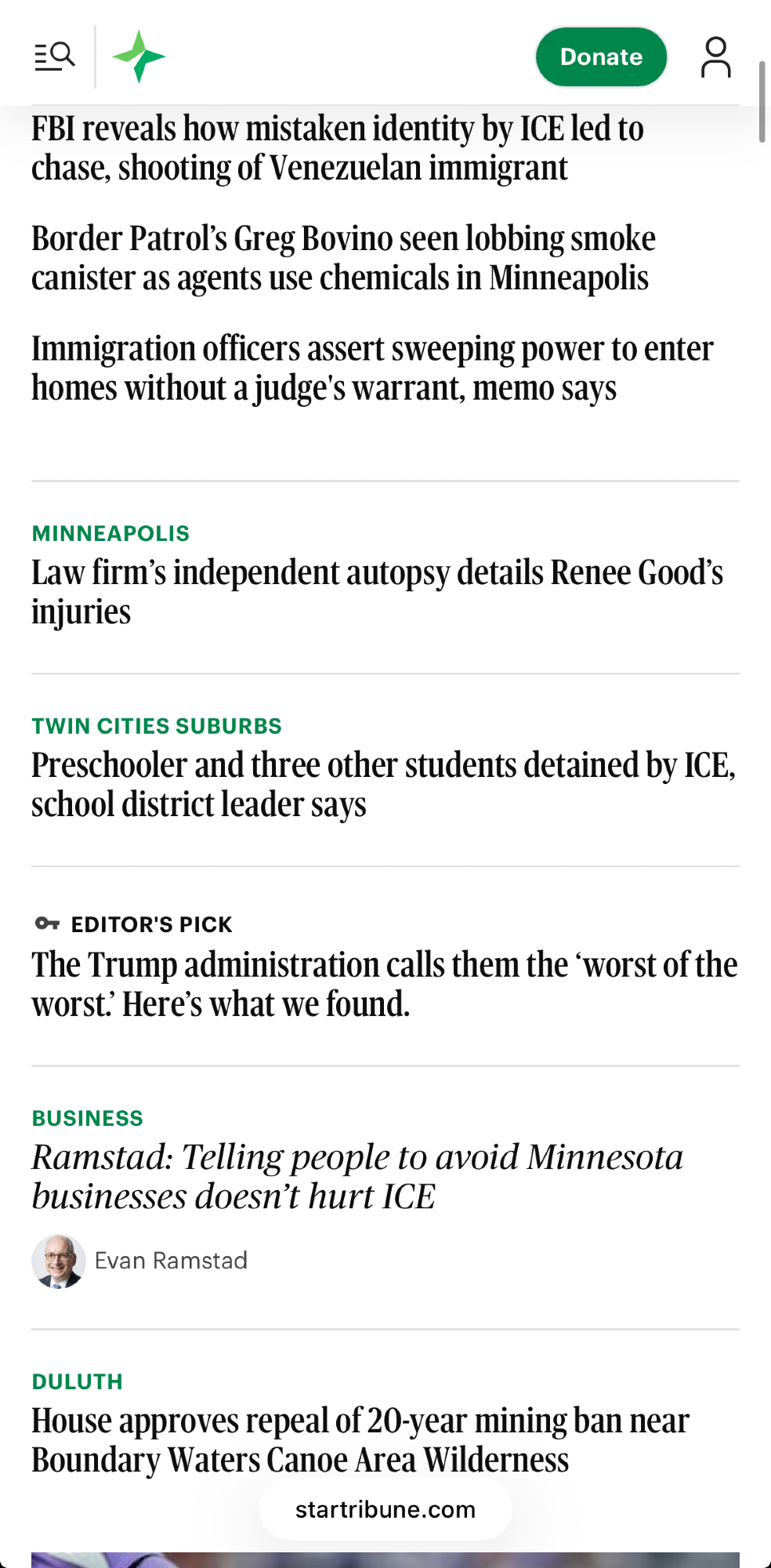Image resolution: width=771 pixels, height=1568 pixels.
Task: Open the FBI mistaken identity by ICE article
Action: coord(337,148)
